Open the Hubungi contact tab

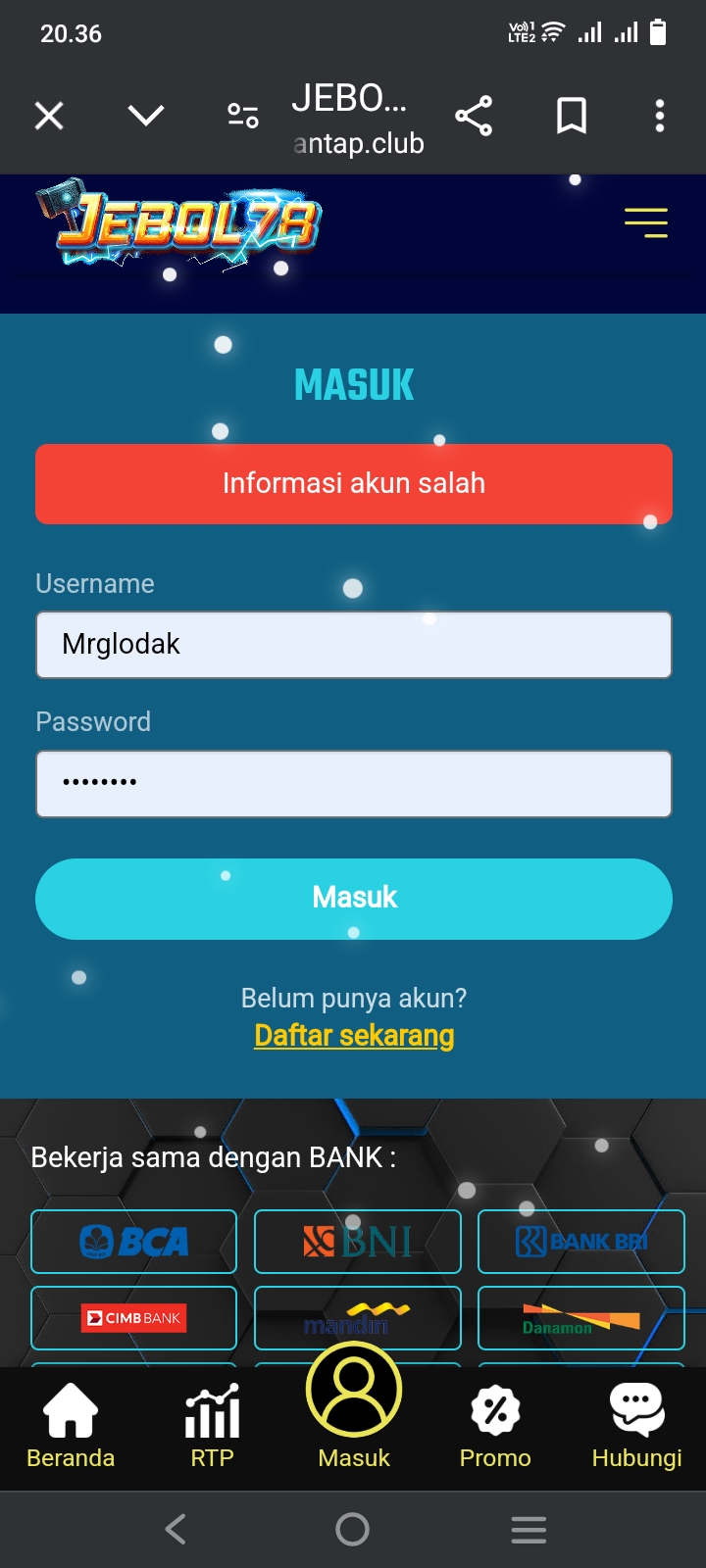[636, 1426]
